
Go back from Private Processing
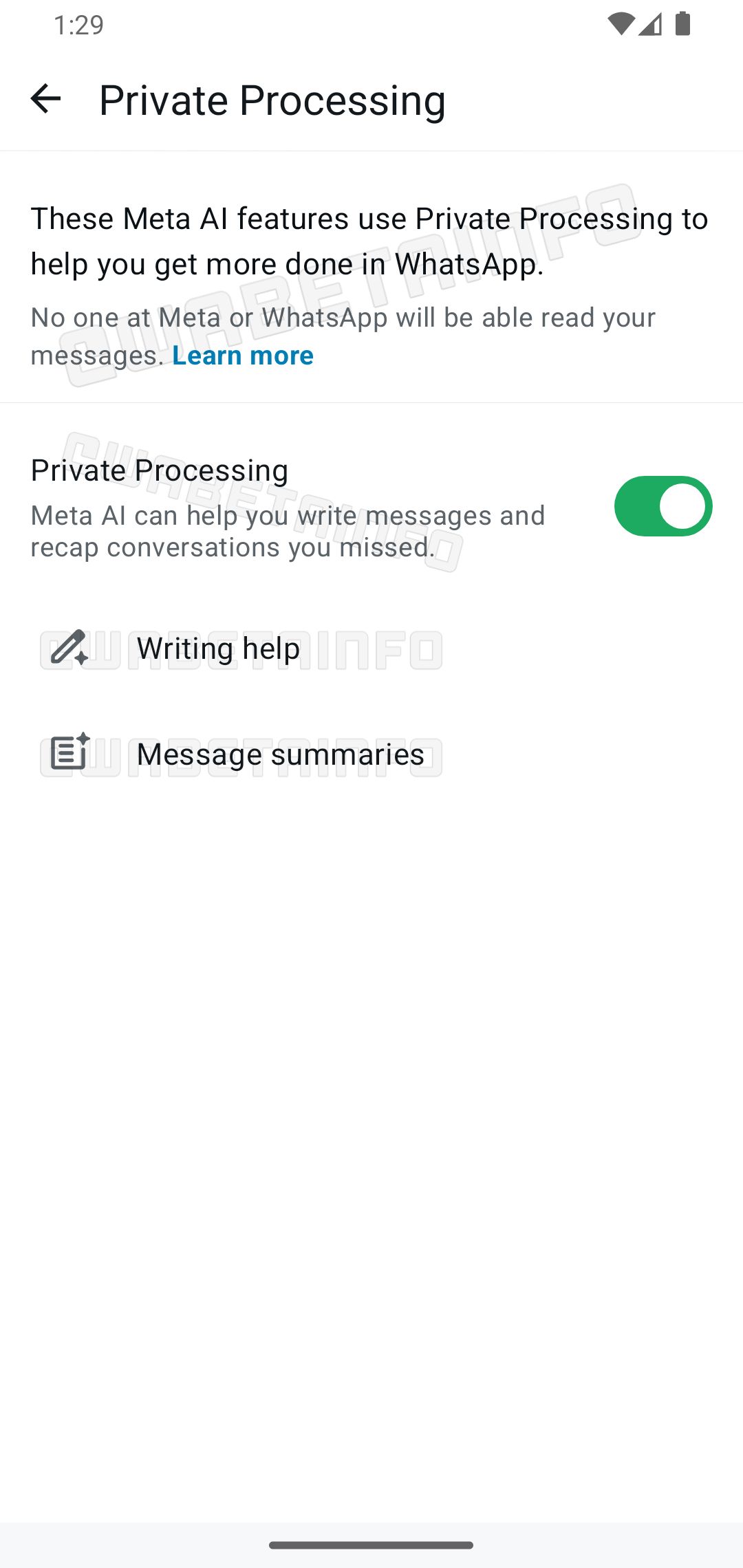point(45,99)
